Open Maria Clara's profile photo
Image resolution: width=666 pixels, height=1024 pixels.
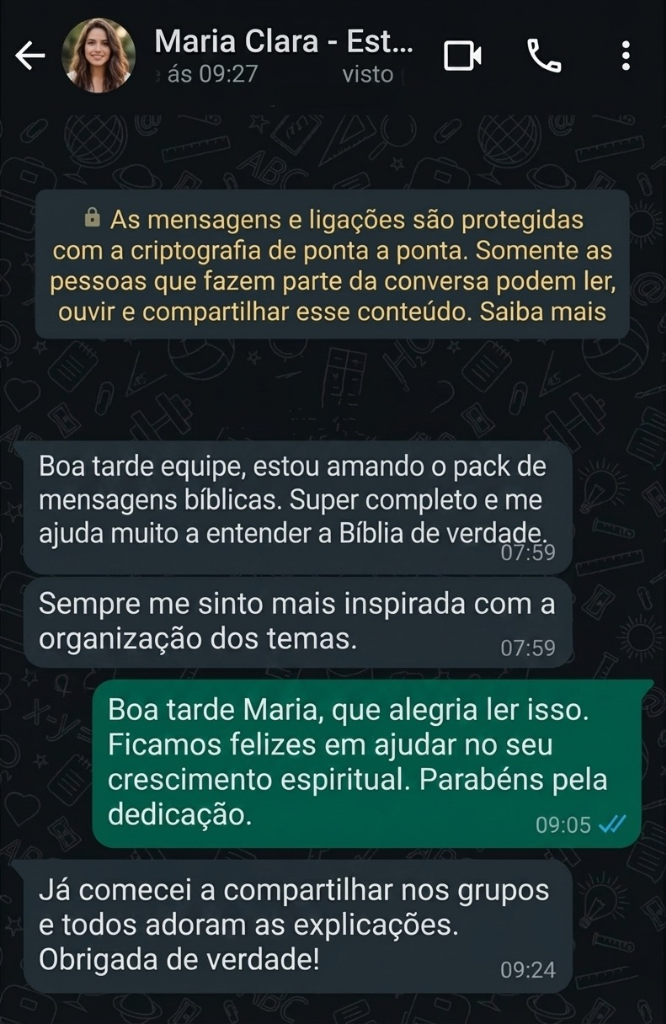98,55
